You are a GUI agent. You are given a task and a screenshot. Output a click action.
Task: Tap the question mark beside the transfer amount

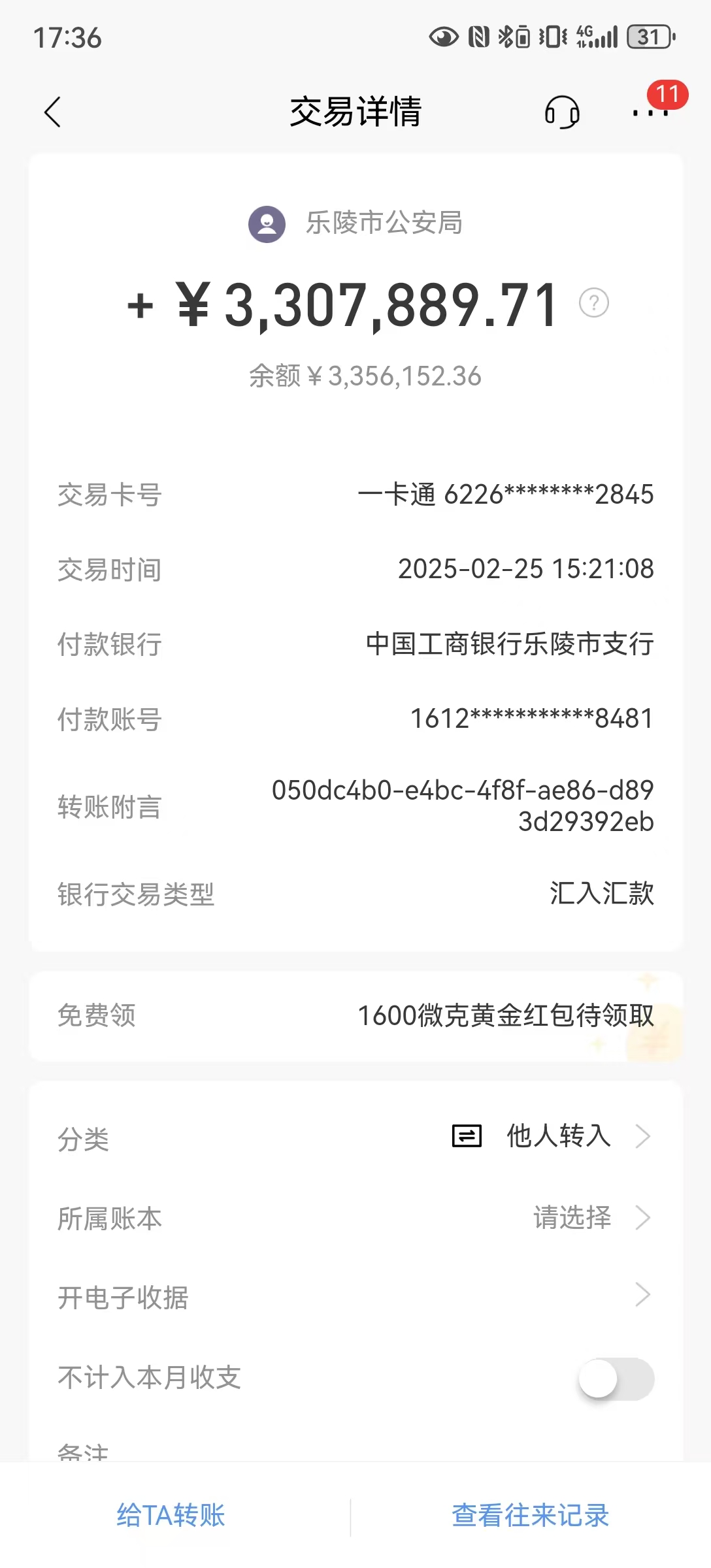pyautogui.click(x=593, y=302)
